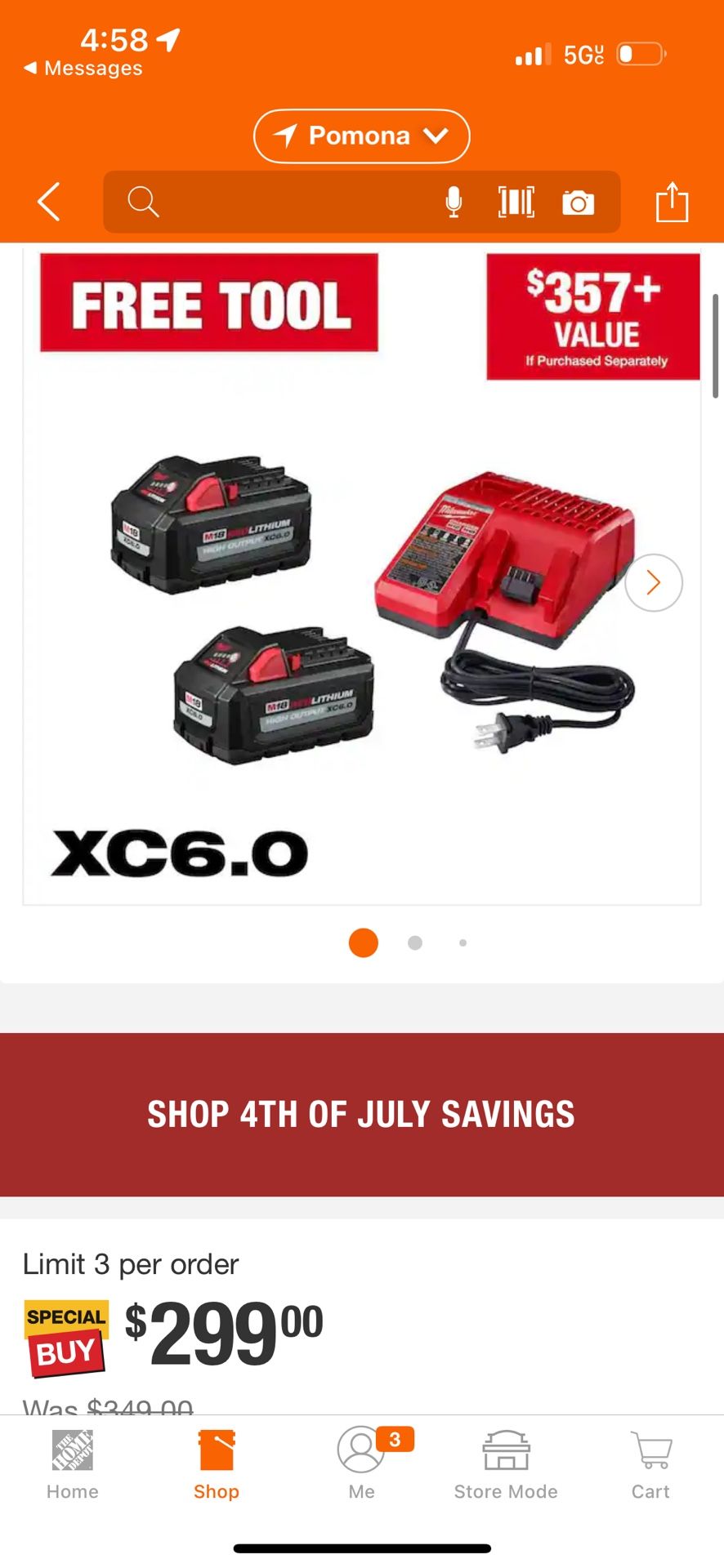The image size is (724, 1568).
Task: Start voice search with the microphone
Action: click(454, 202)
